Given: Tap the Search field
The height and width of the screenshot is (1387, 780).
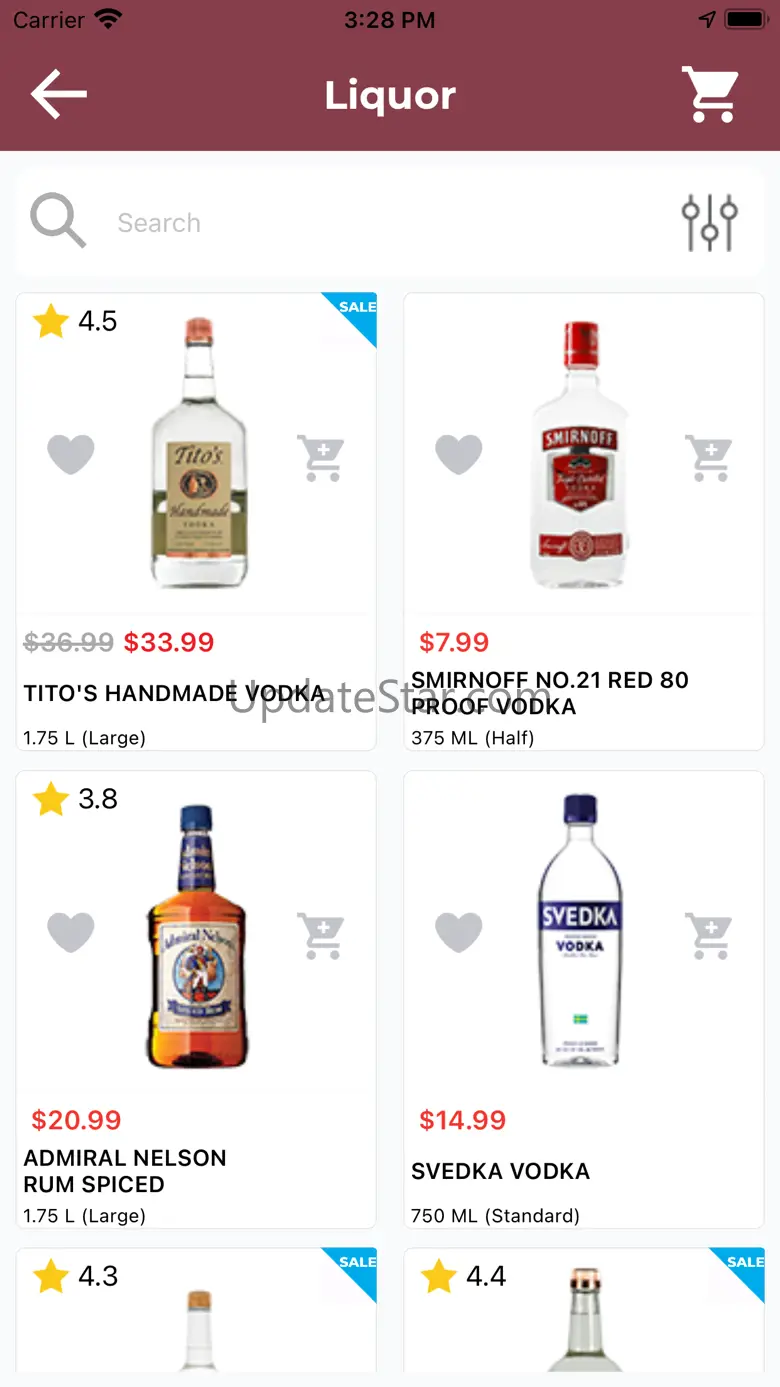Looking at the screenshot, I should [x=380, y=223].
